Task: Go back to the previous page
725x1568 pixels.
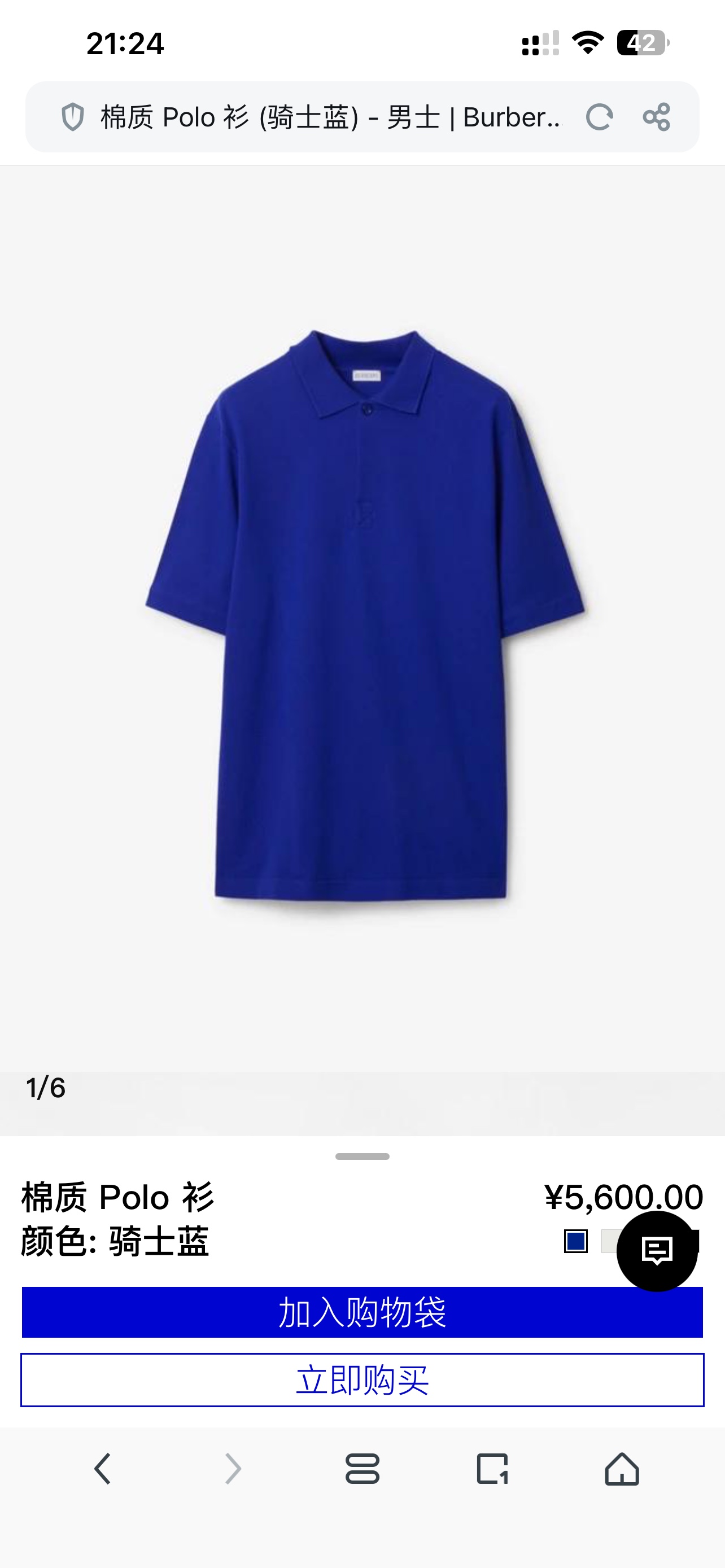Action: (103, 1469)
